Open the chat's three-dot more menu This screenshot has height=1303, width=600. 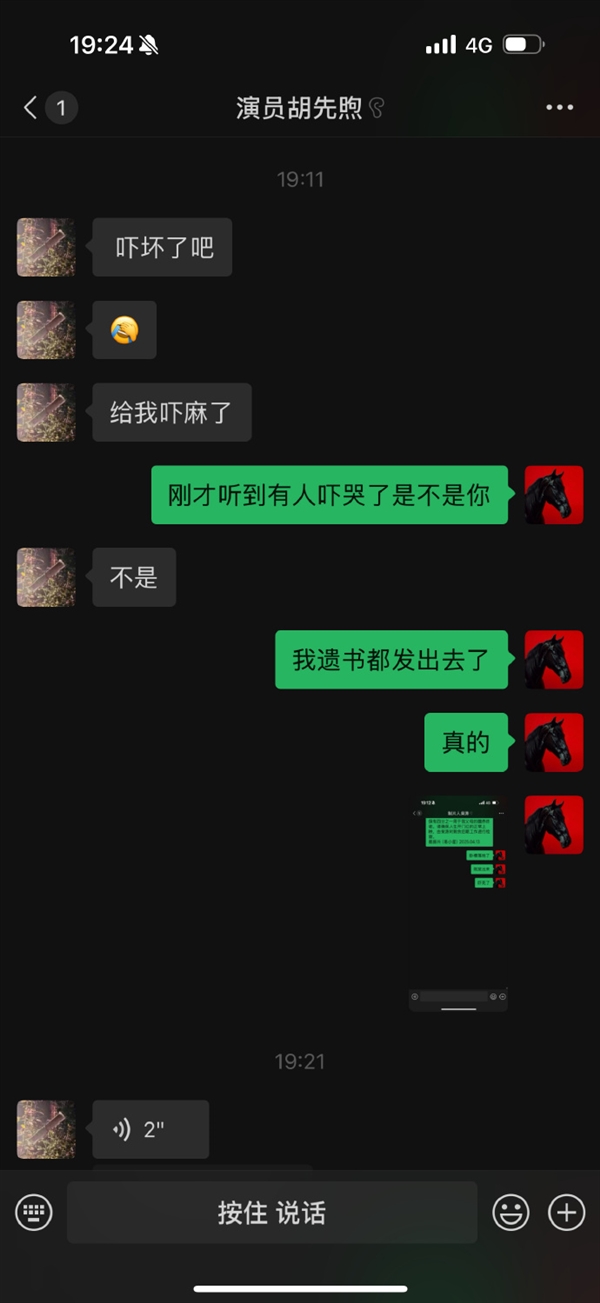[x=559, y=108]
